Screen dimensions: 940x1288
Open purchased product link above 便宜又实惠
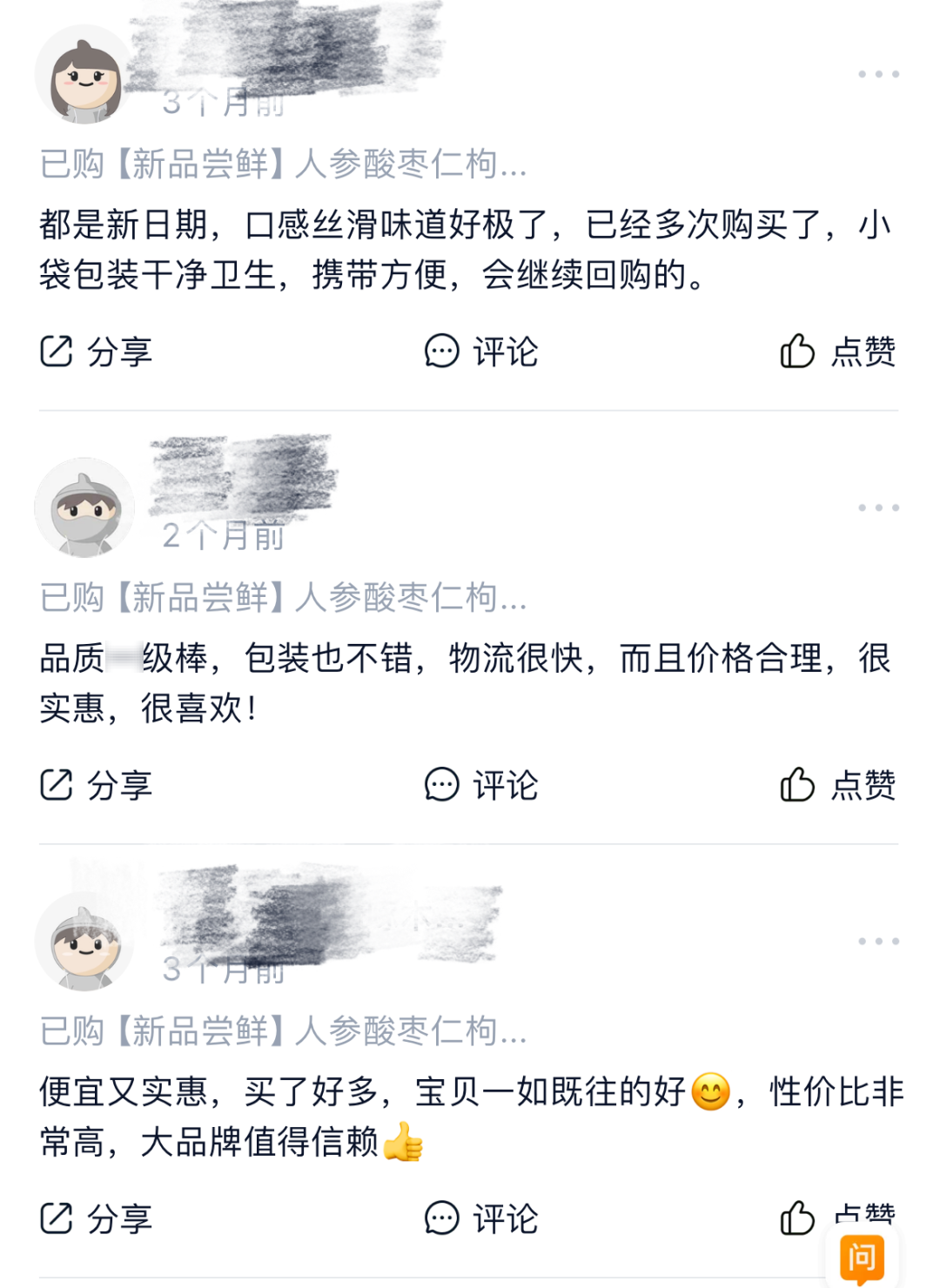pos(284,1030)
